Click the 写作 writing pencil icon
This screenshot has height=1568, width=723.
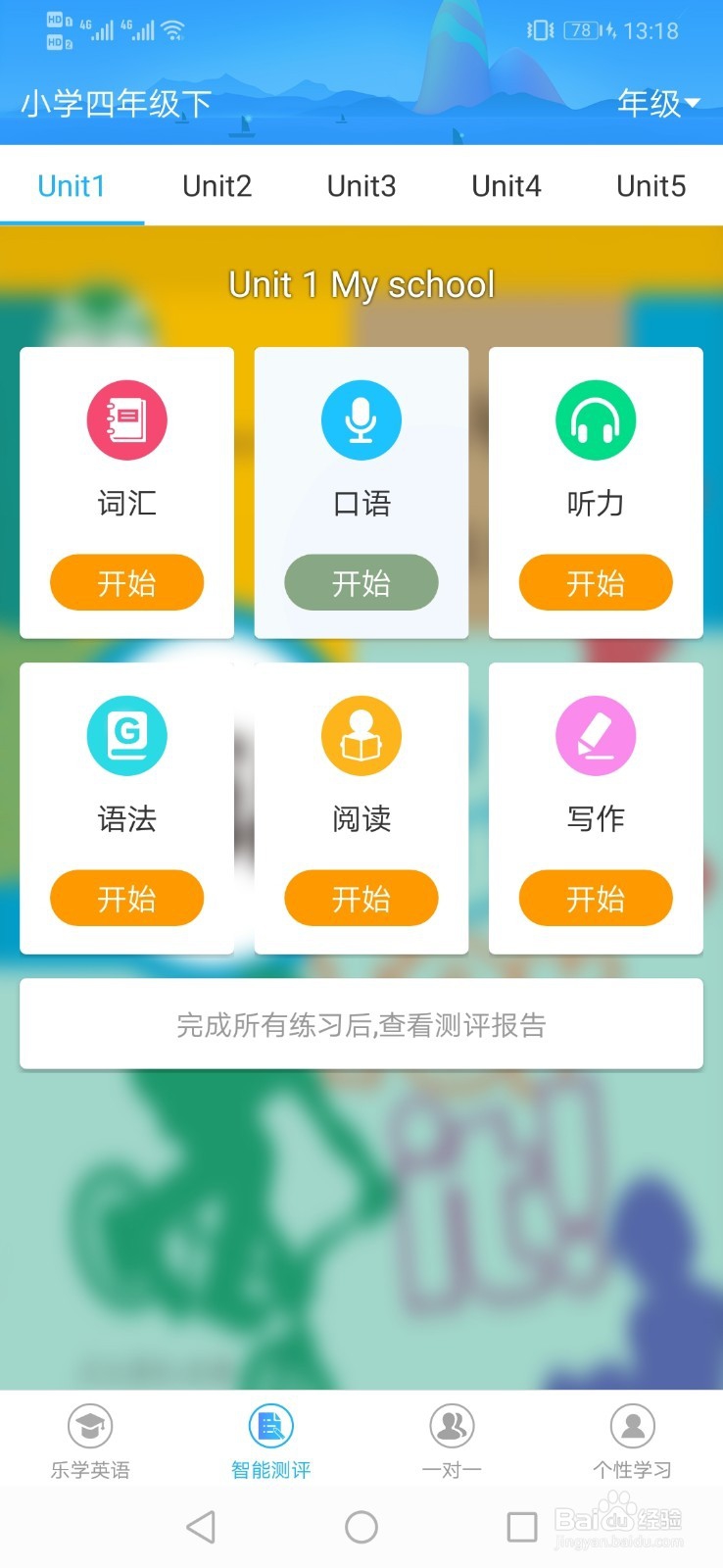[x=596, y=735]
